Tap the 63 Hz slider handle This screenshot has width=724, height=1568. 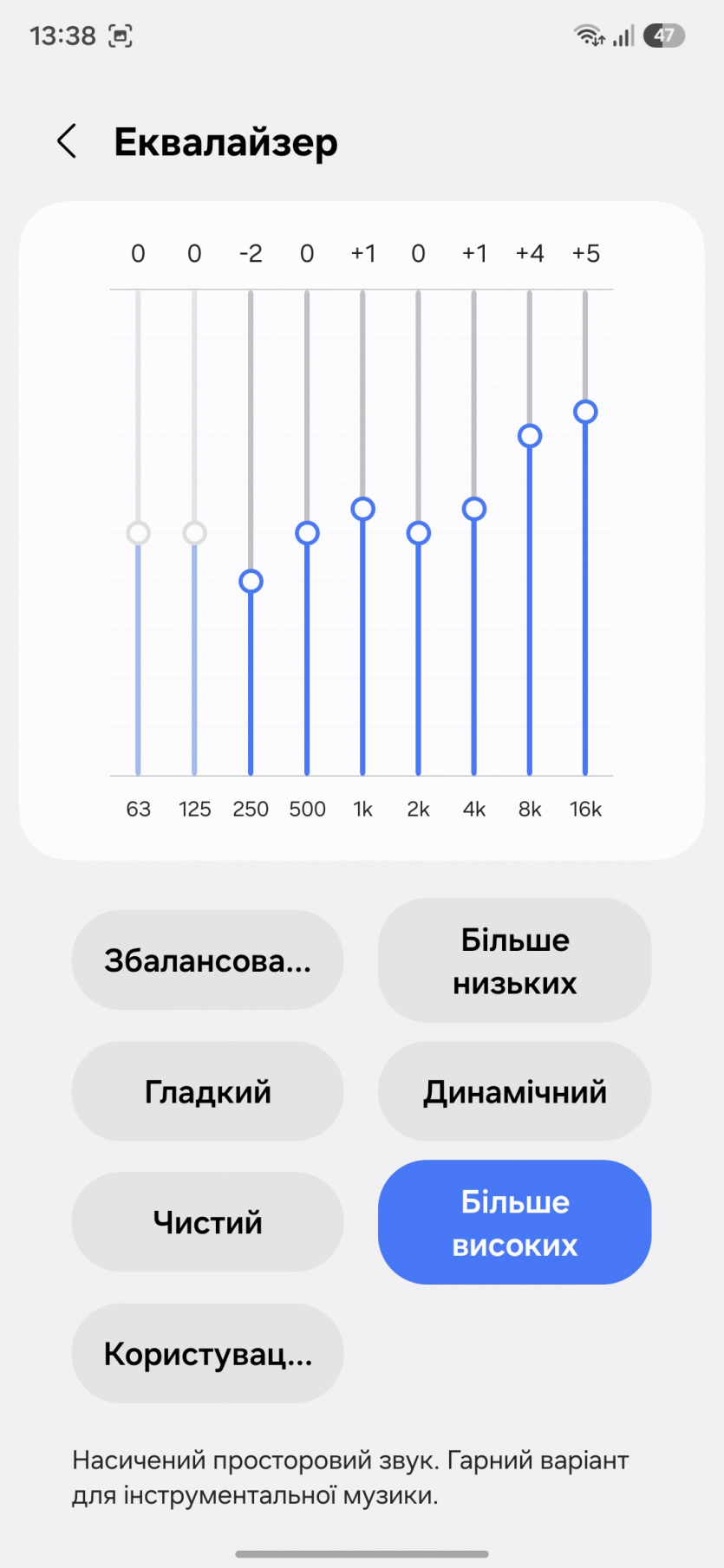click(139, 533)
